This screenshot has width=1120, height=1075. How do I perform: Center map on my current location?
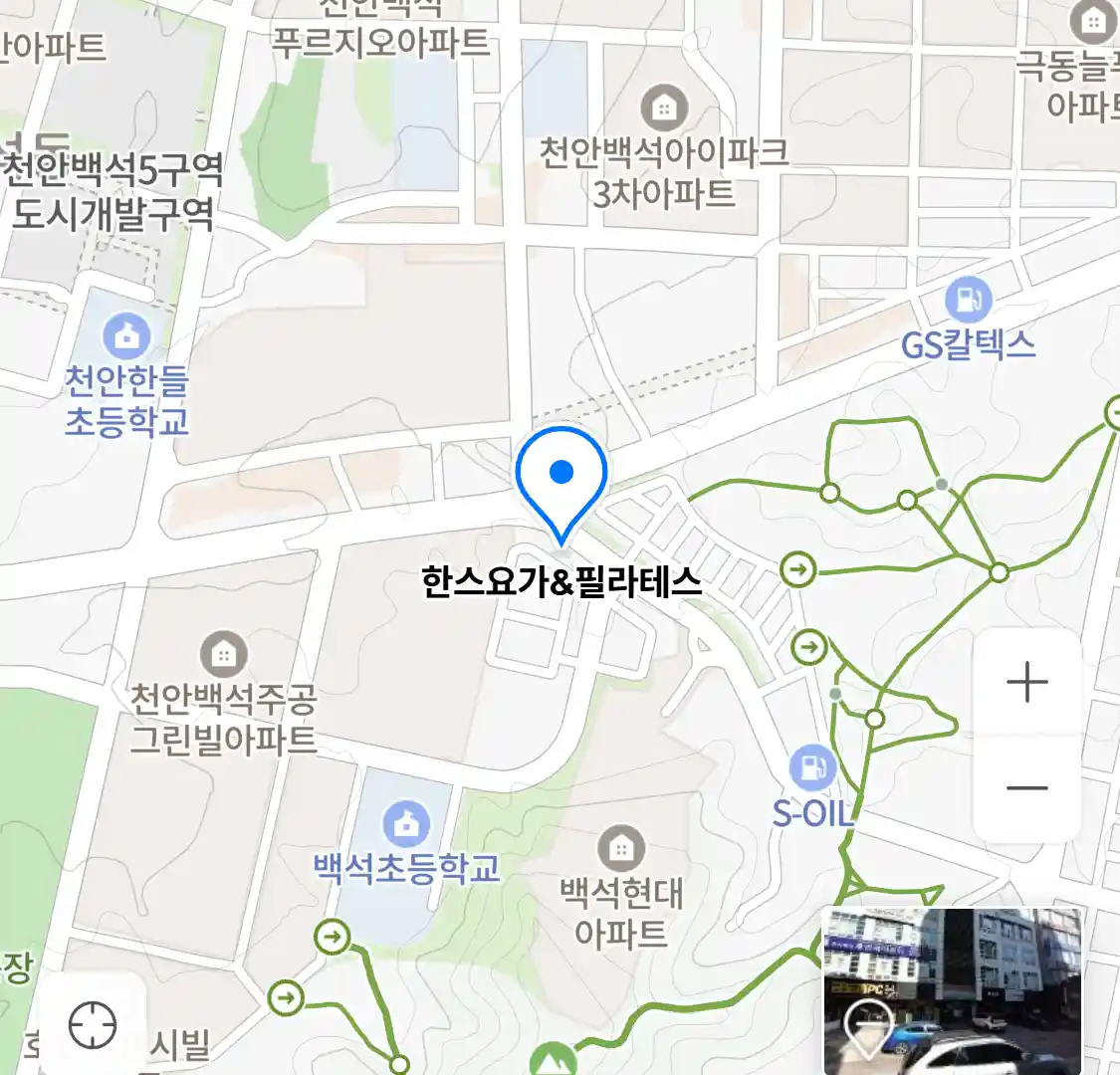93,1024
